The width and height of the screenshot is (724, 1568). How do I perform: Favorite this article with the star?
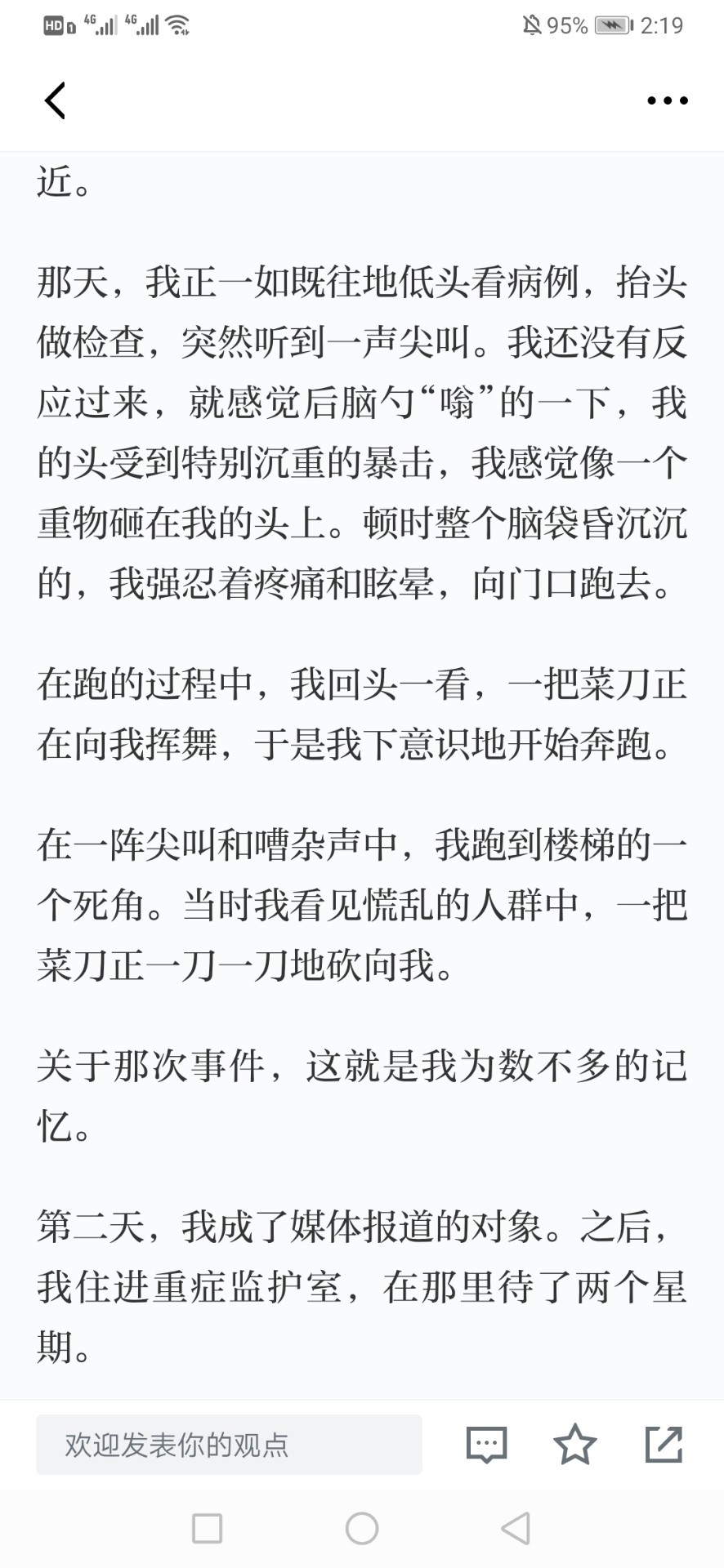(x=575, y=1444)
